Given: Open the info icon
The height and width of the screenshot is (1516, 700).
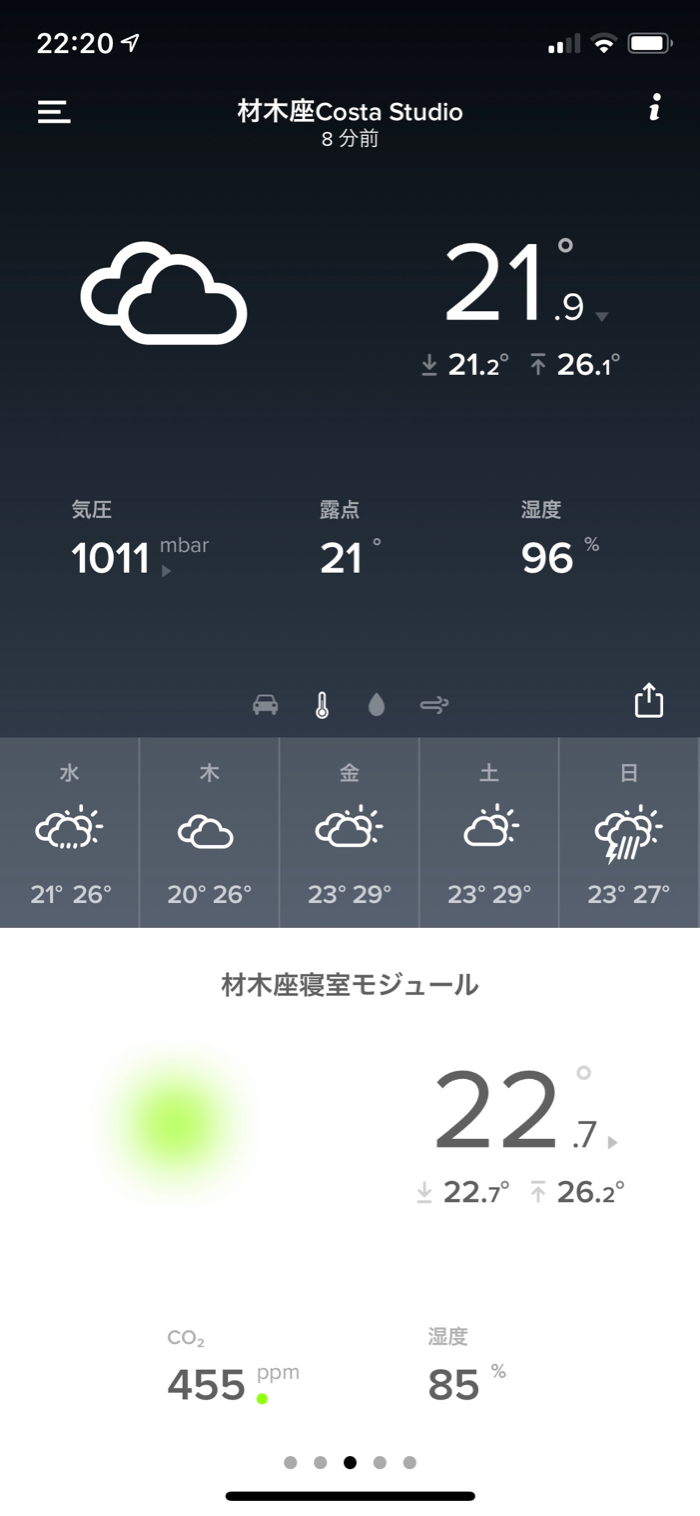Looking at the screenshot, I should pos(654,108).
